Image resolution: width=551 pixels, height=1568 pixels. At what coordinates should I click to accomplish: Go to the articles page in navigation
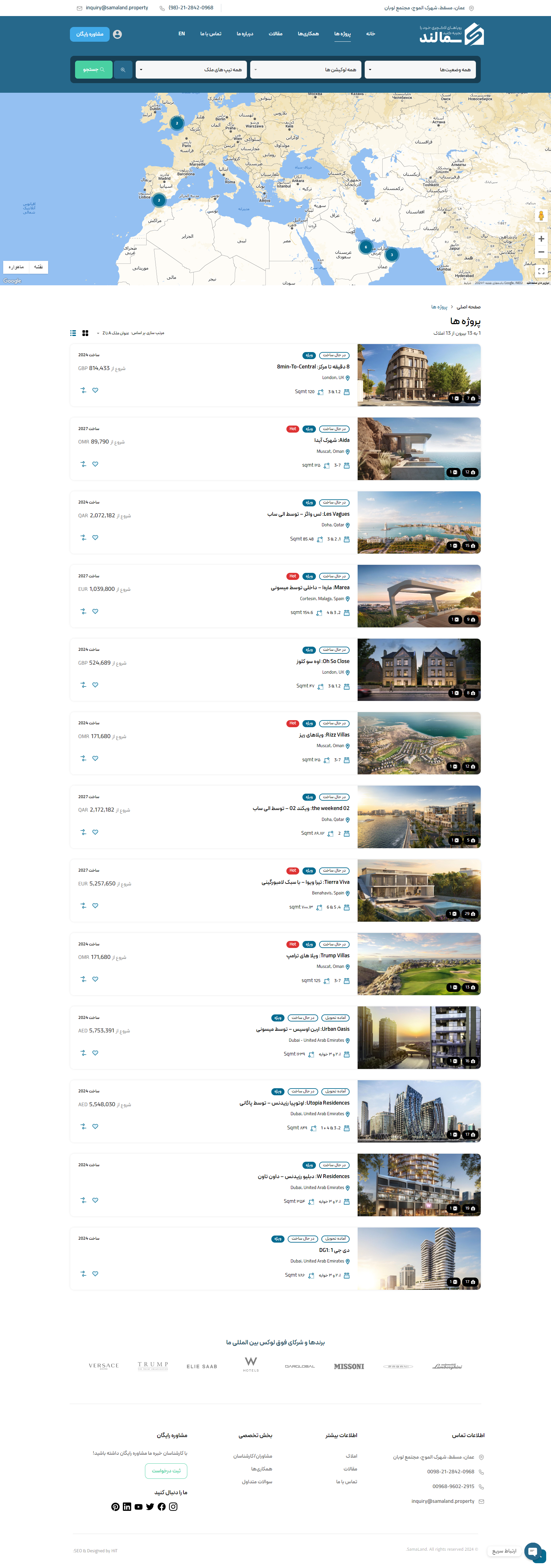click(x=275, y=34)
